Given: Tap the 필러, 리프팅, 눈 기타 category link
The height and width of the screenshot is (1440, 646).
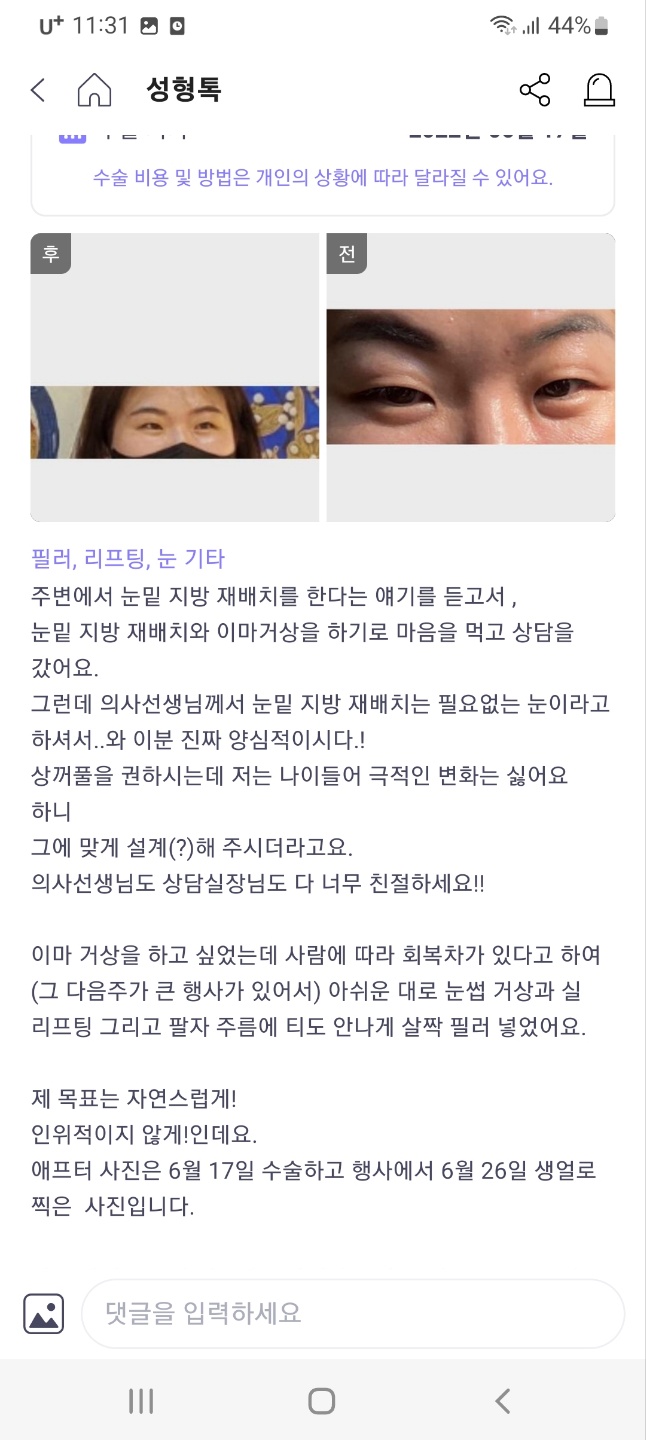Looking at the screenshot, I should (128, 558).
